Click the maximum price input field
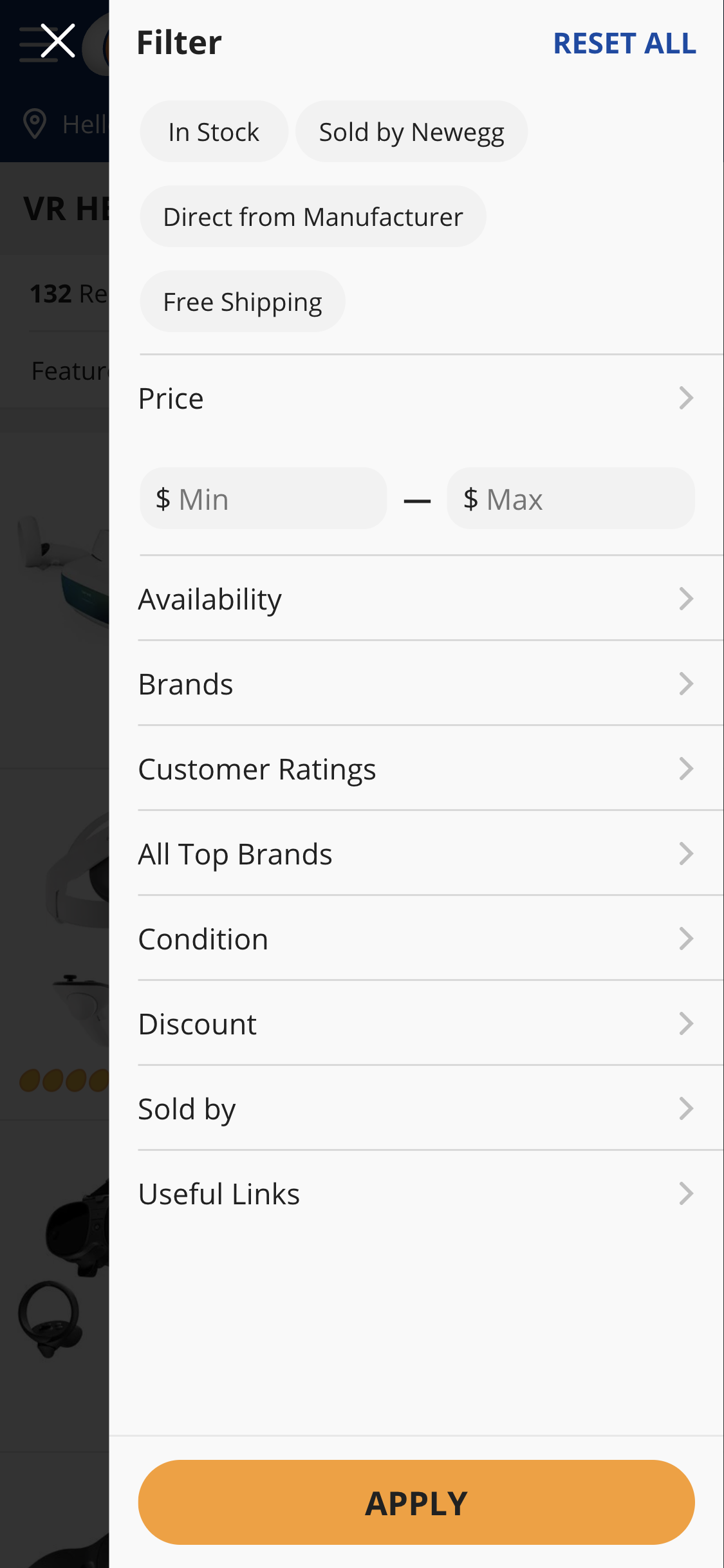Image resolution: width=724 pixels, height=1568 pixels. [x=570, y=499]
